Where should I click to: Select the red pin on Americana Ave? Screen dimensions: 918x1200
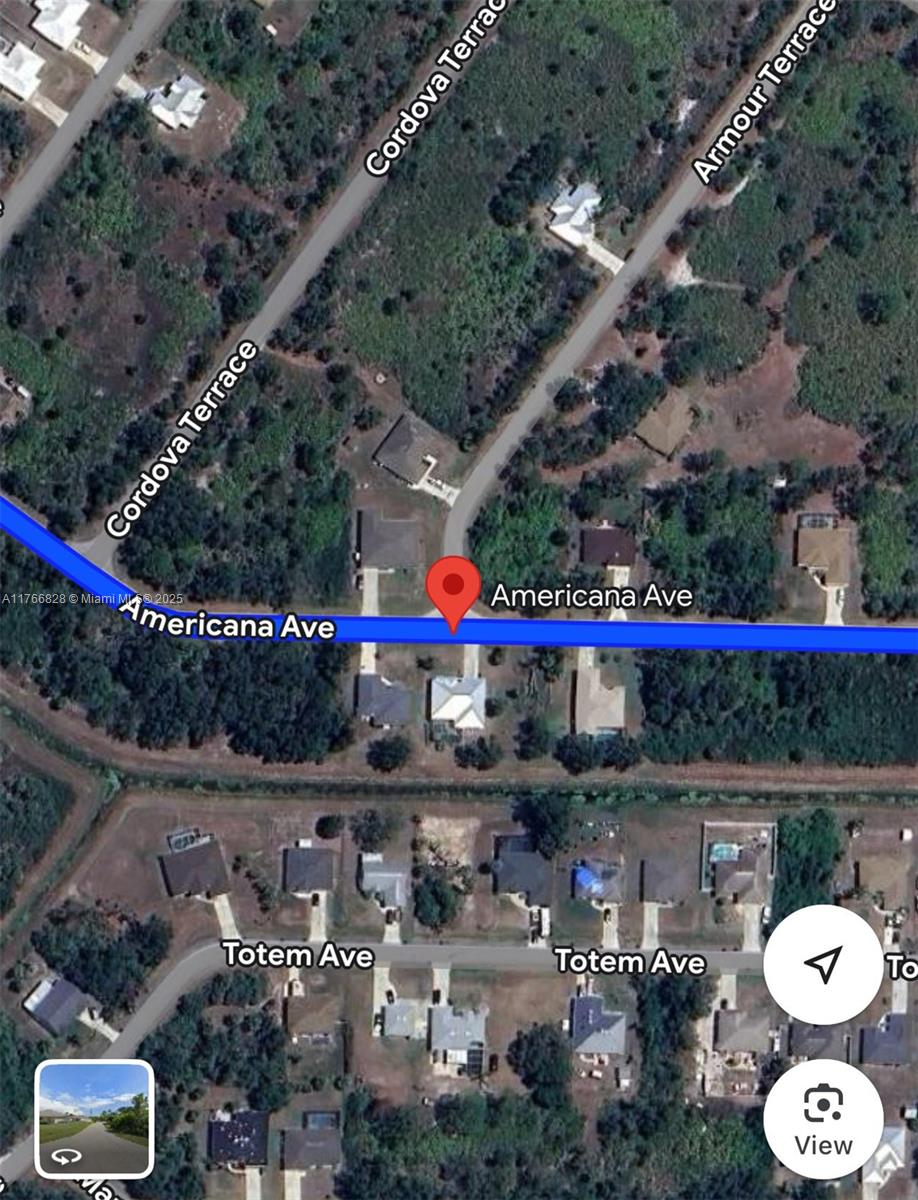pyautogui.click(x=454, y=587)
